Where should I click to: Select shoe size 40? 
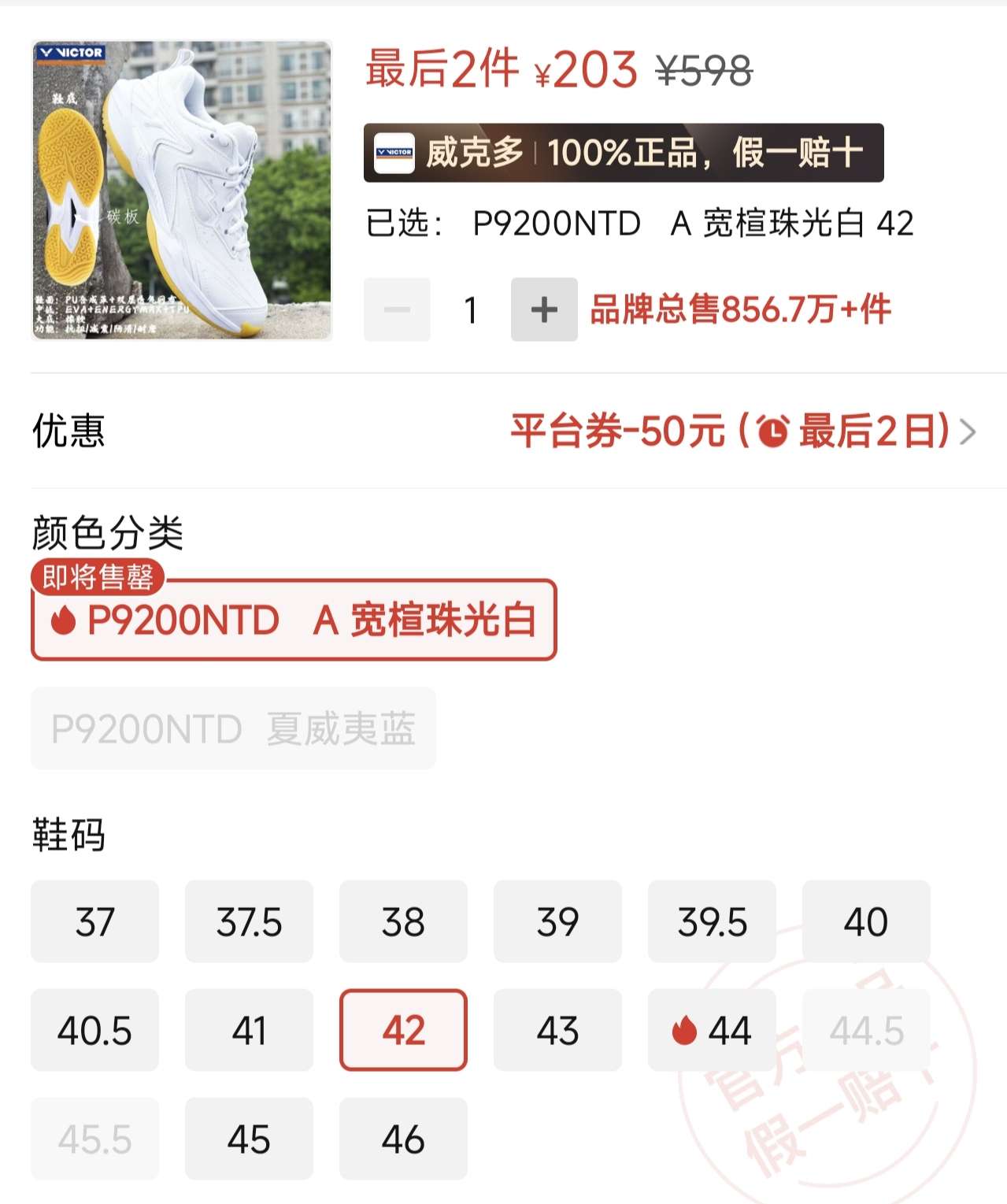click(866, 921)
